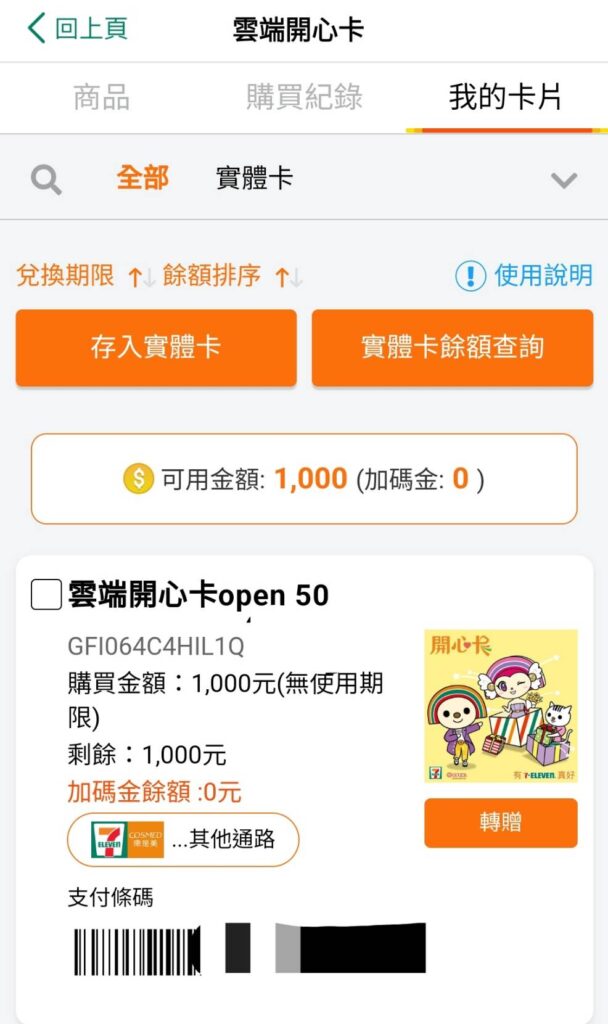Tap the search magnifier icon
608x1024 pixels.
click(46, 180)
